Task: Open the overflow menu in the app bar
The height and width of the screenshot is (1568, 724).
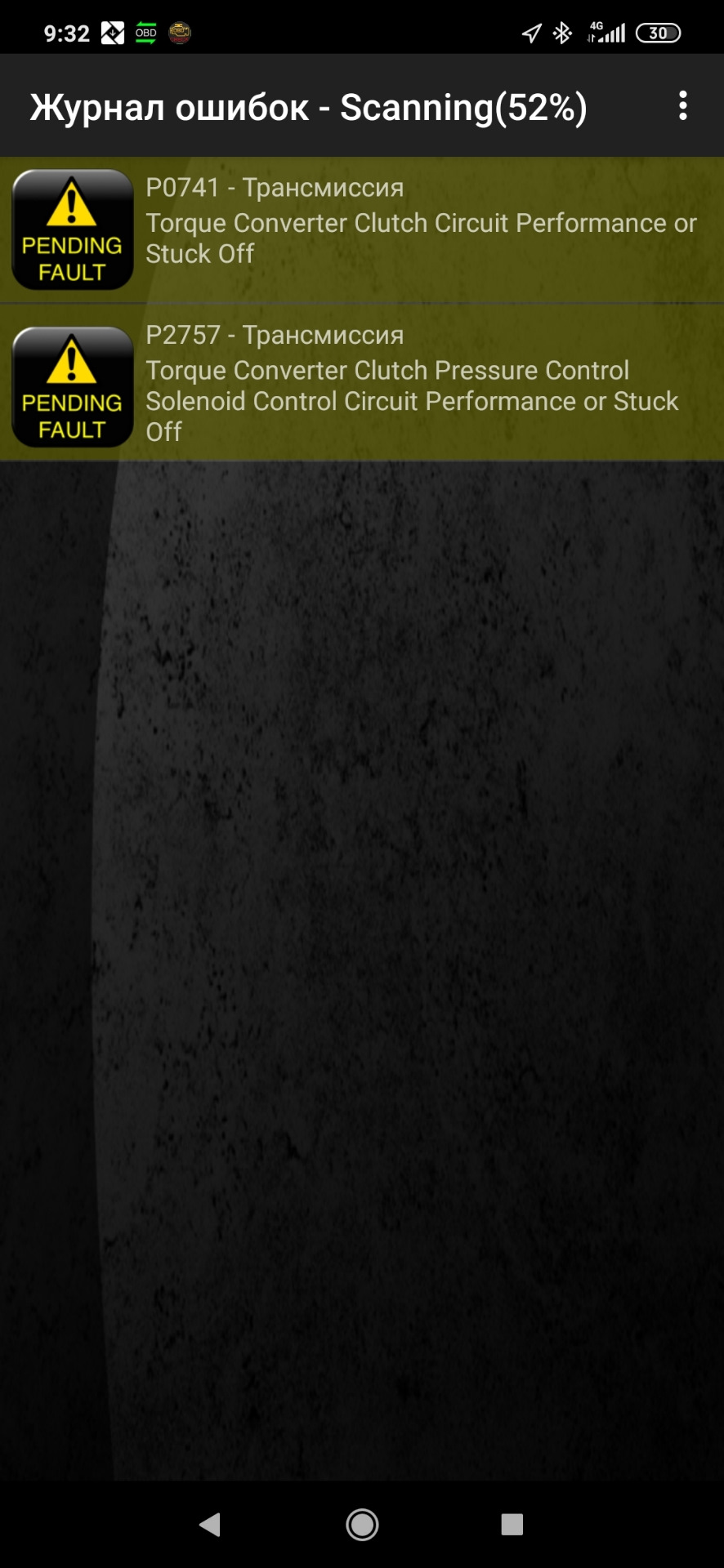Action: (x=682, y=106)
